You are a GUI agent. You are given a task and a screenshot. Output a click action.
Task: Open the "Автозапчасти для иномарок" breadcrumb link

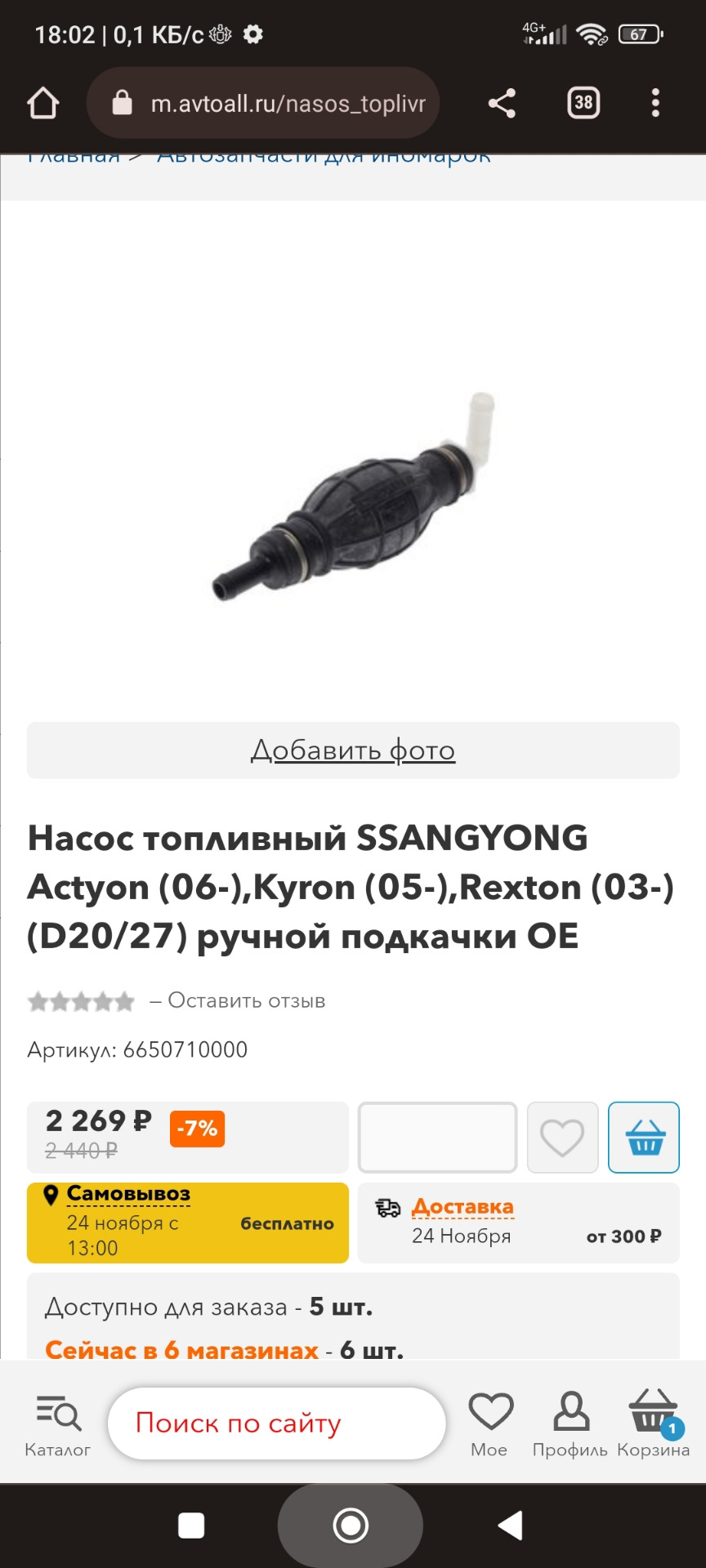[x=324, y=157]
